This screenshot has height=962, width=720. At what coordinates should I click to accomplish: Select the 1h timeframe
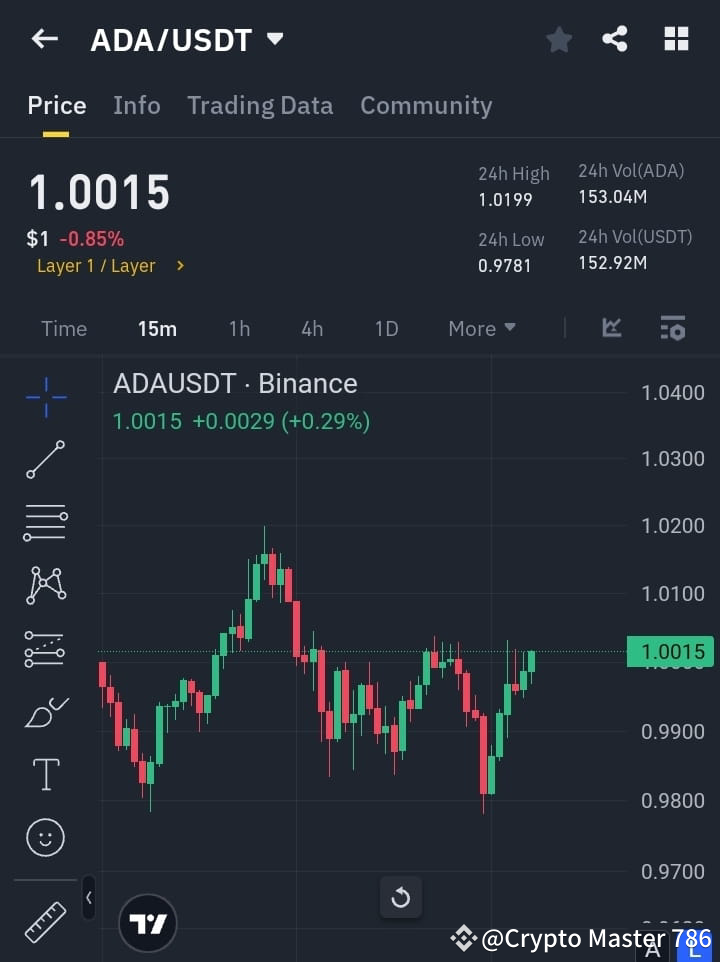pyautogui.click(x=239, y=328)
